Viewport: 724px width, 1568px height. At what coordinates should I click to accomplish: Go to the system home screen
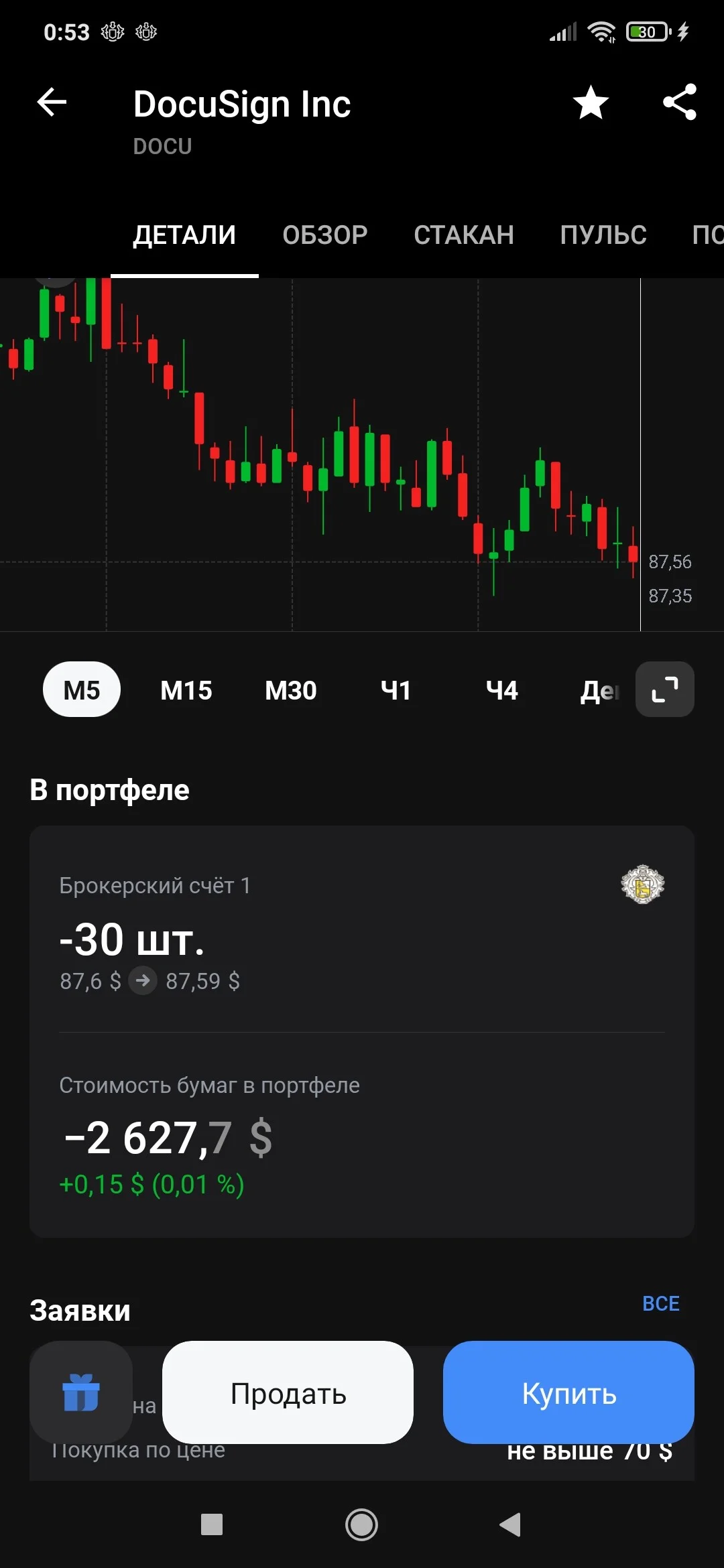click(x=361, y=1524)
